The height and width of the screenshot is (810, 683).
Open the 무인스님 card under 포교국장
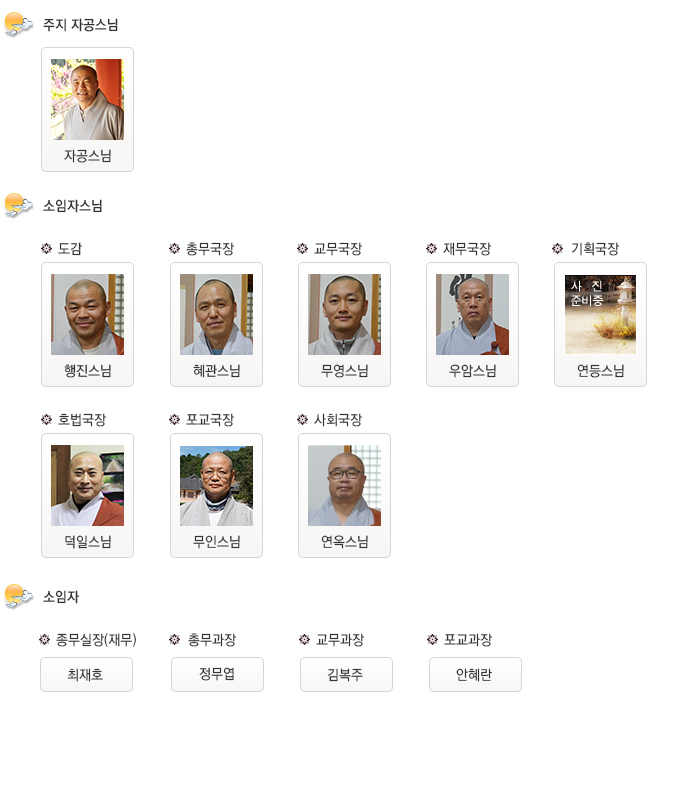coord(216,495)
